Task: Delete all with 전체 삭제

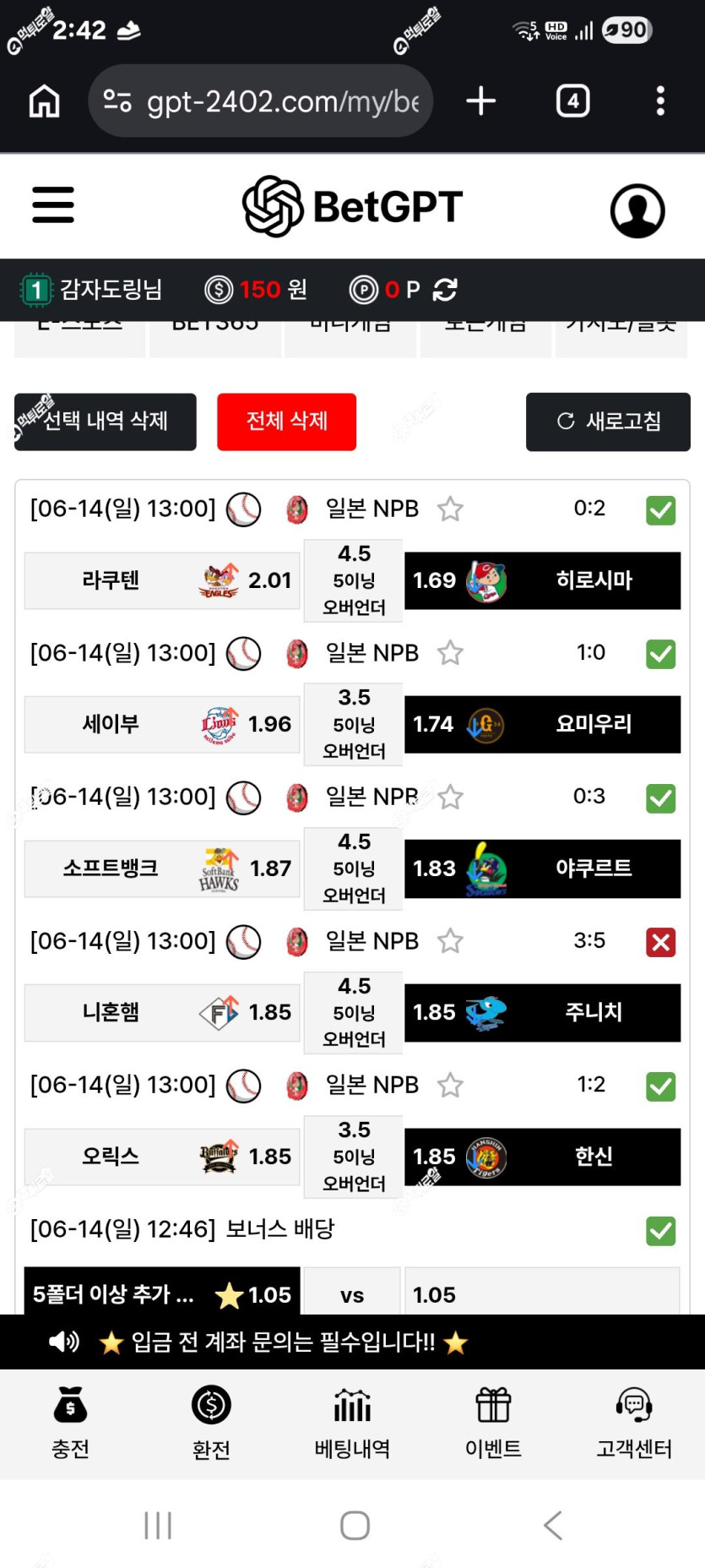Action: click(x=286, y=422)
